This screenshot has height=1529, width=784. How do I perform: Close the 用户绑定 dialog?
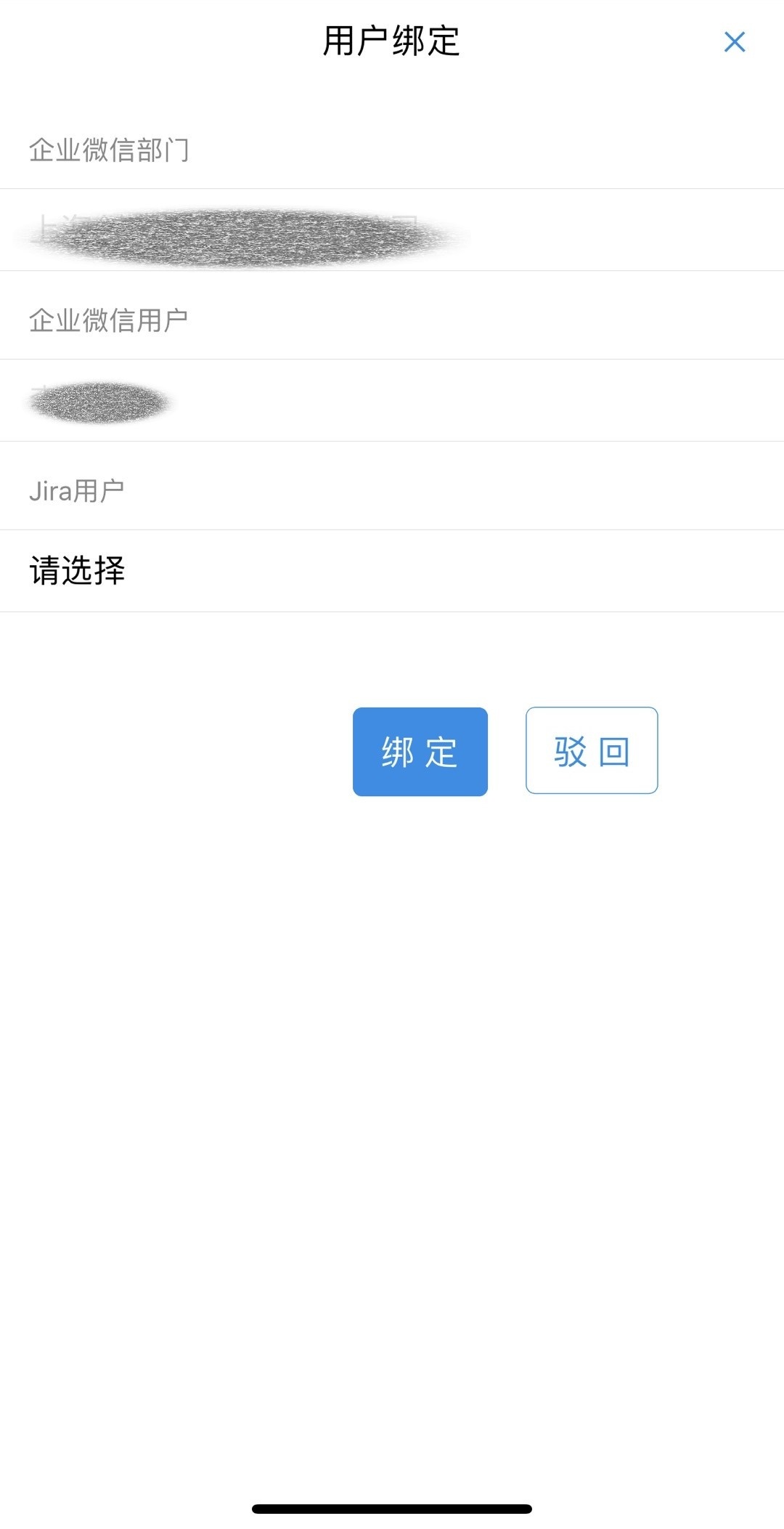pos(735,42)
